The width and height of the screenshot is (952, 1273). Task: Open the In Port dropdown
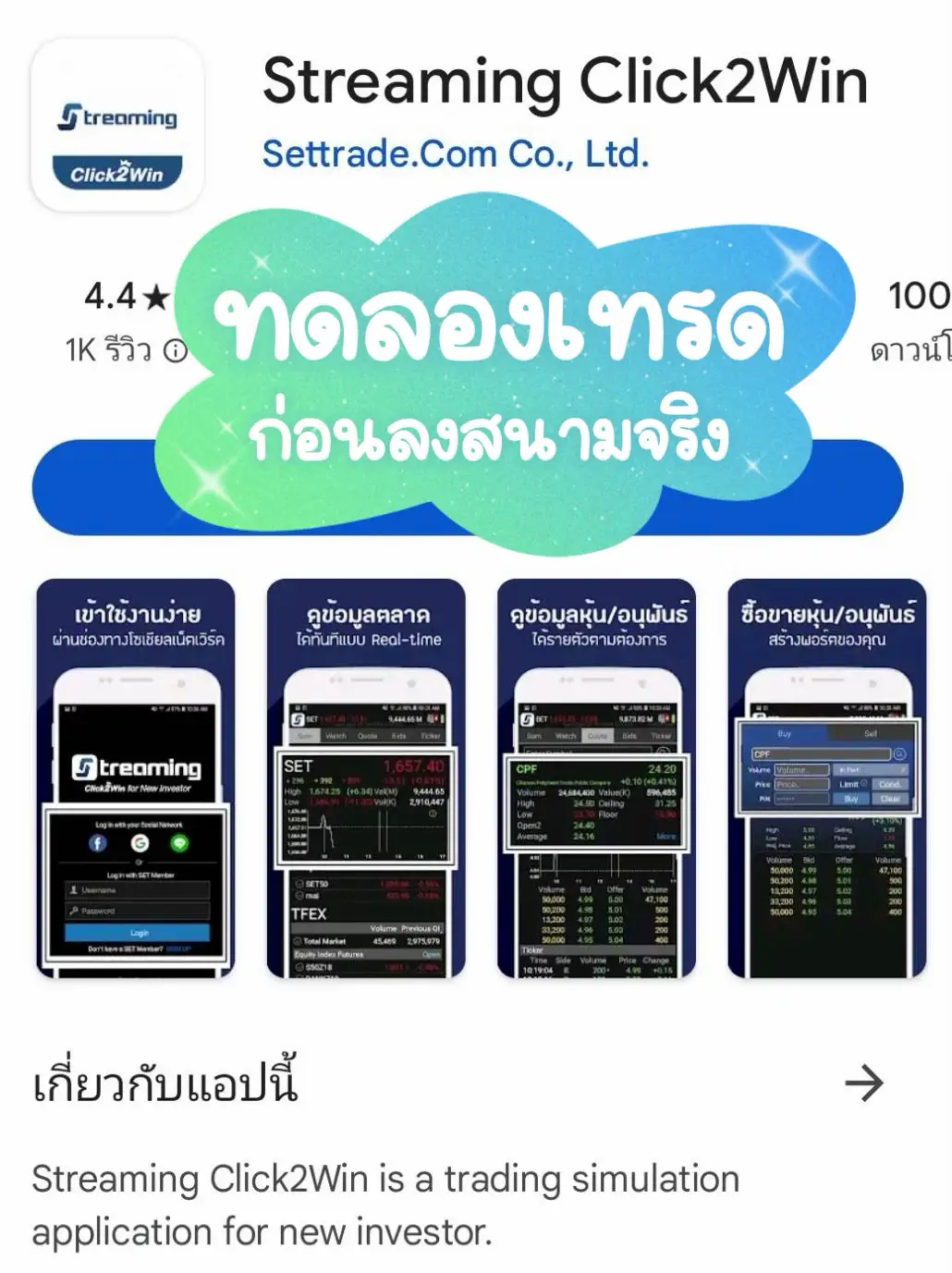[871, 770]
